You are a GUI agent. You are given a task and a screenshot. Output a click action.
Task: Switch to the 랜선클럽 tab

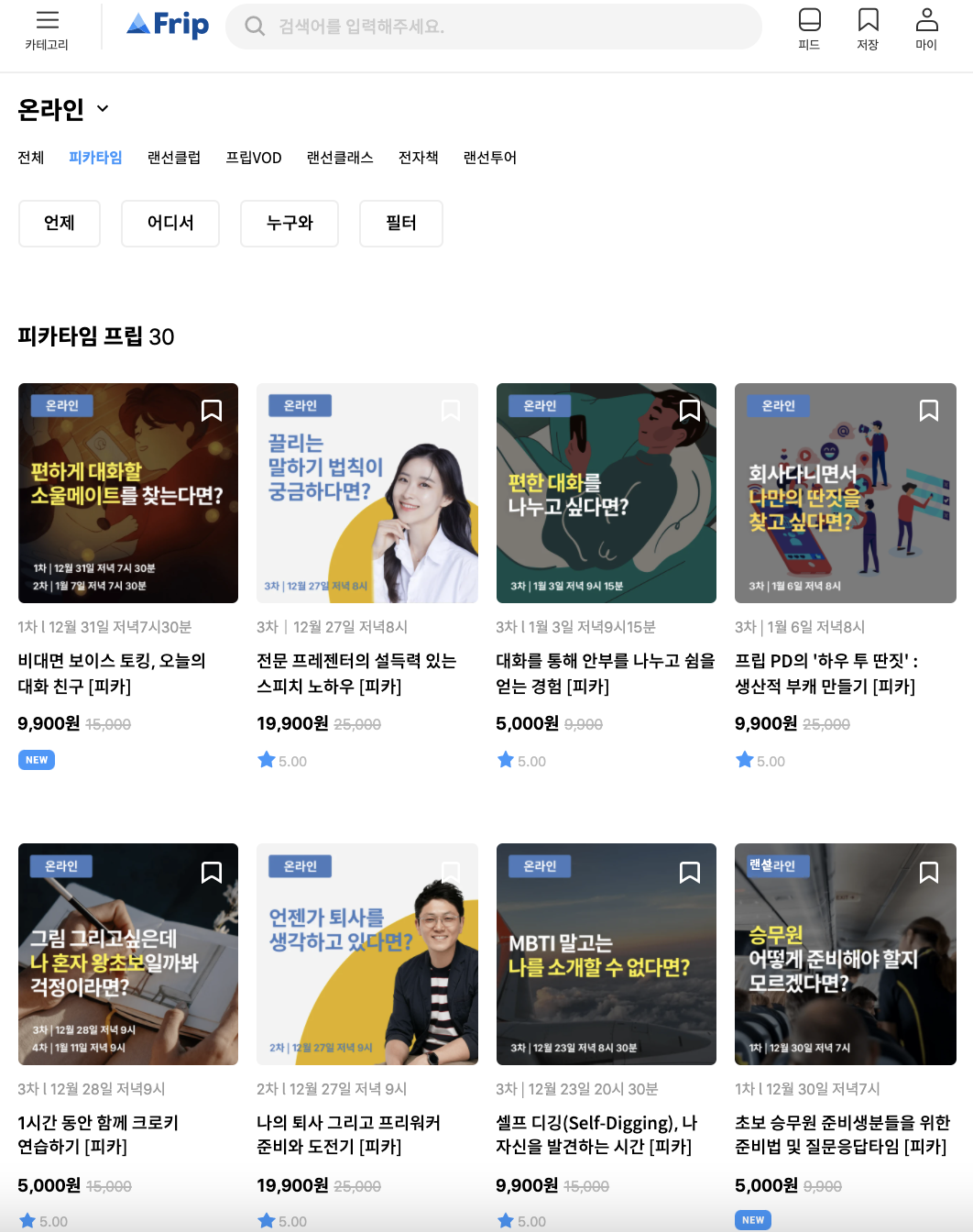click(x=174, y=158)
